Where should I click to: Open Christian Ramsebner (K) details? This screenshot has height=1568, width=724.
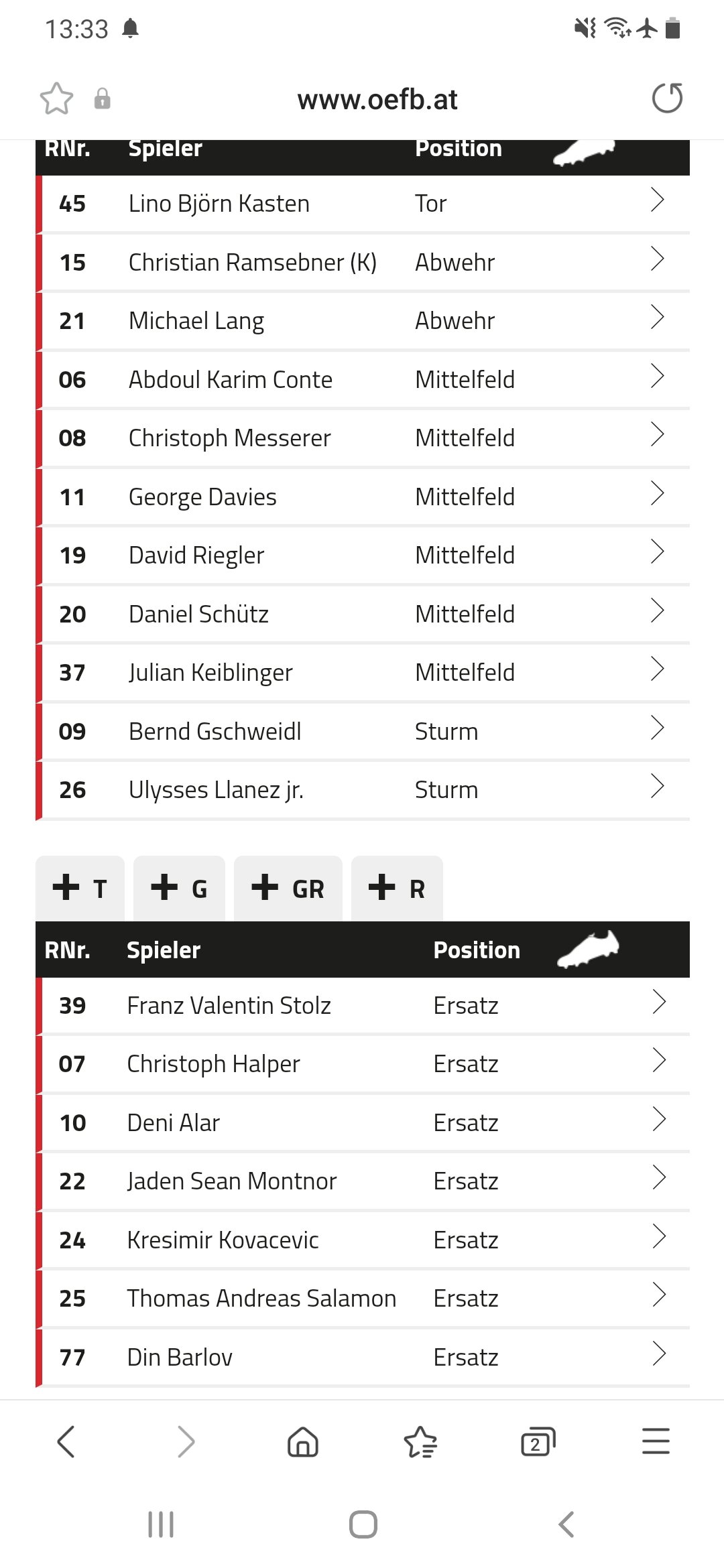[363, 262]
